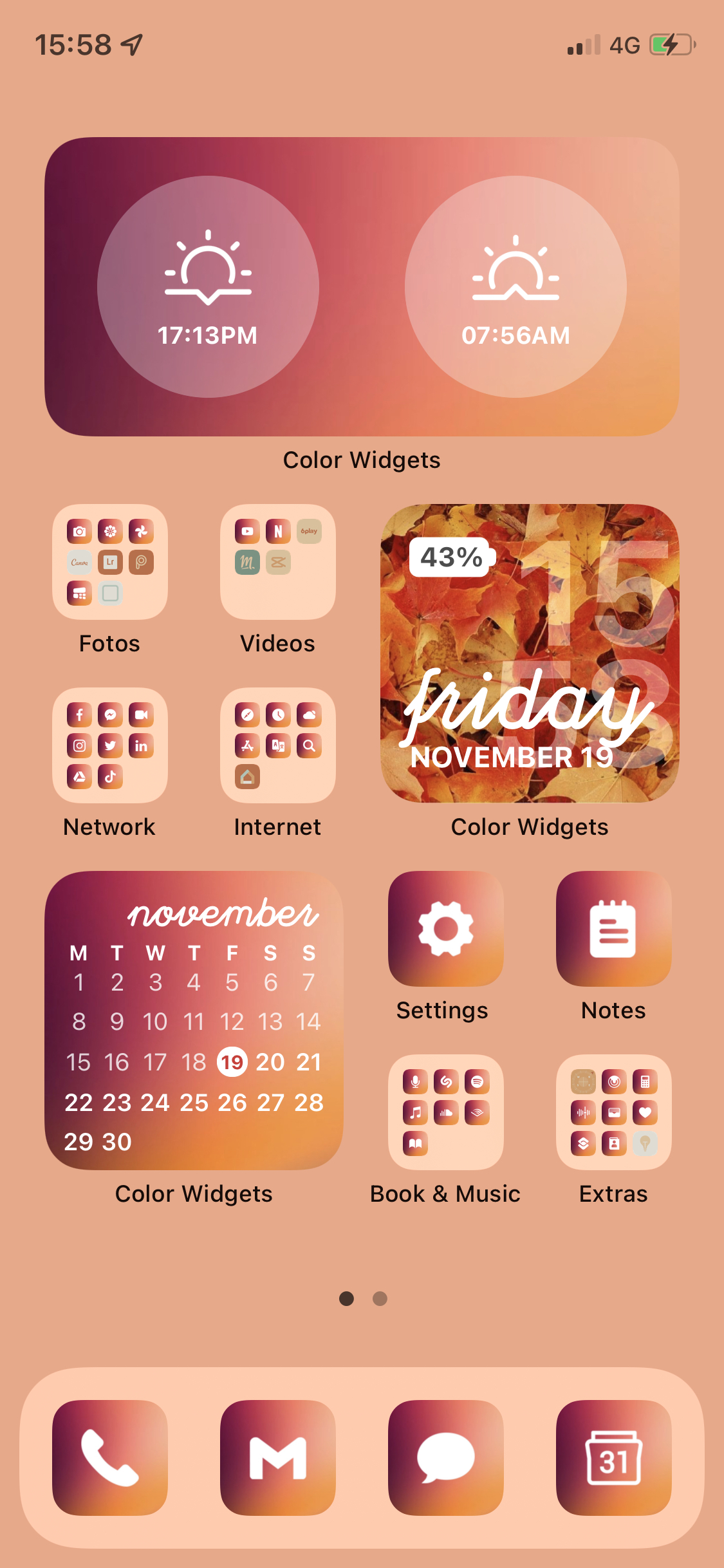724x1568 pixels.
Task: Open the Network folder
Action: pyautogui.click(x=110, y=745)
